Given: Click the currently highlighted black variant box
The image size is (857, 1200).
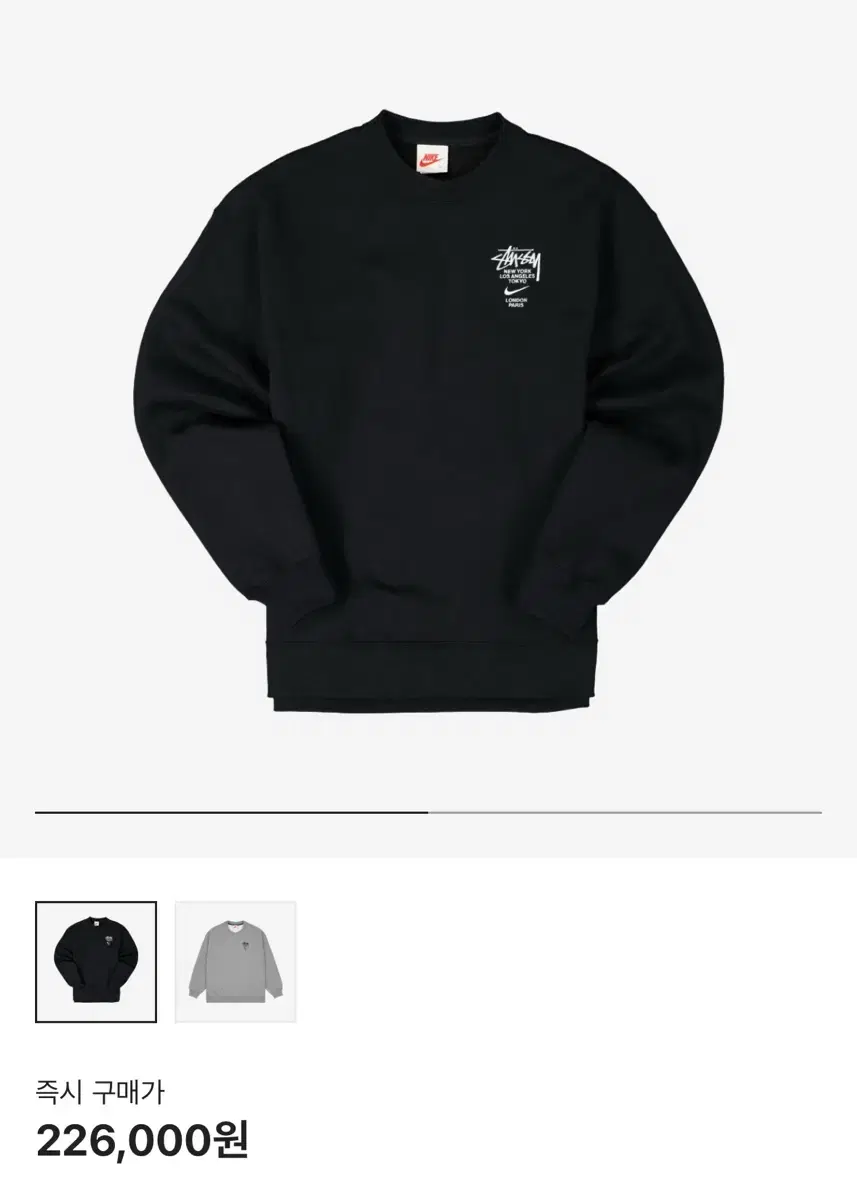Looking at the screenshot, I should click(x=97, y=961).
